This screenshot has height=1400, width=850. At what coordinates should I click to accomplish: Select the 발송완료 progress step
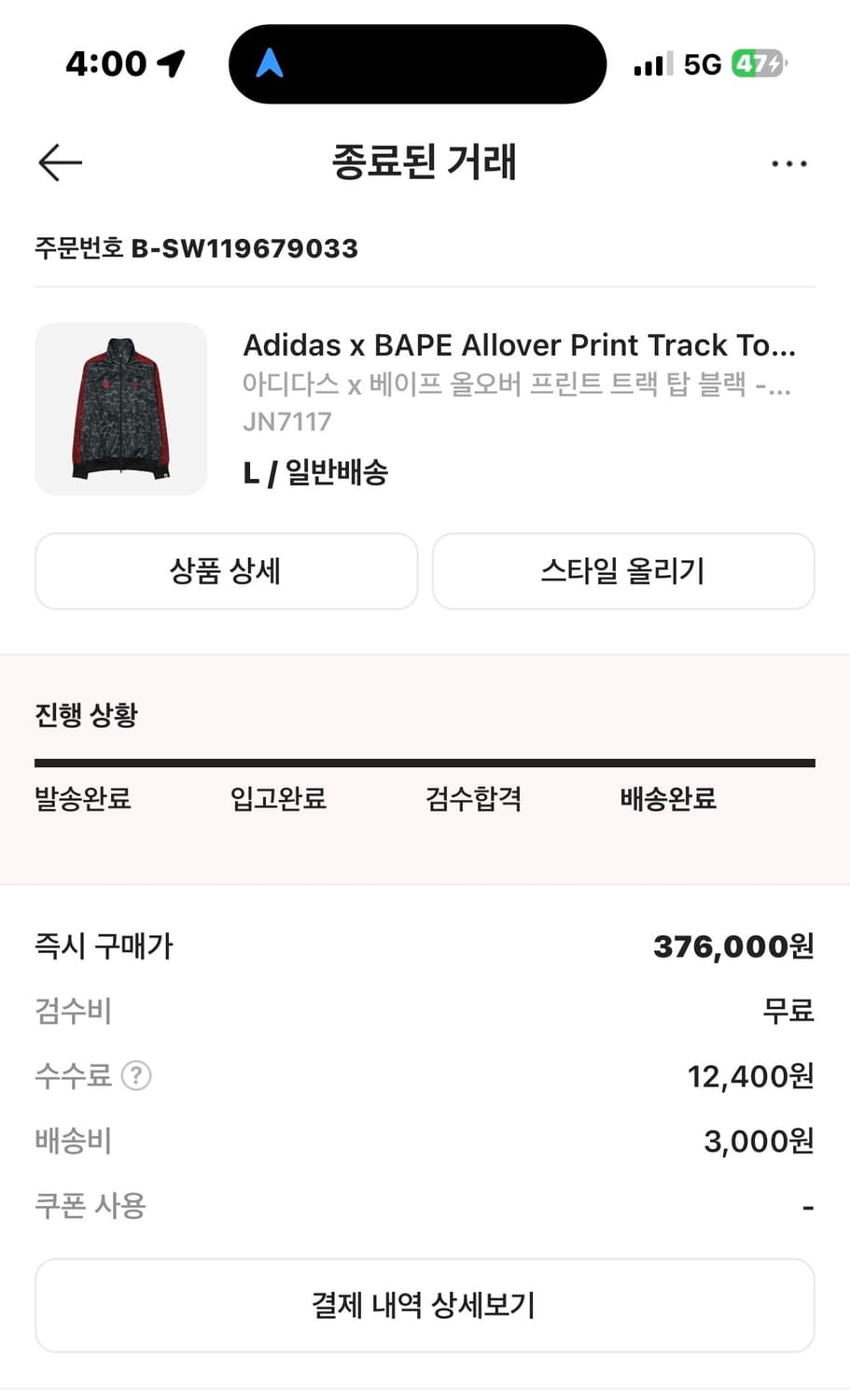pyautogui.click(x=82, y=800)
